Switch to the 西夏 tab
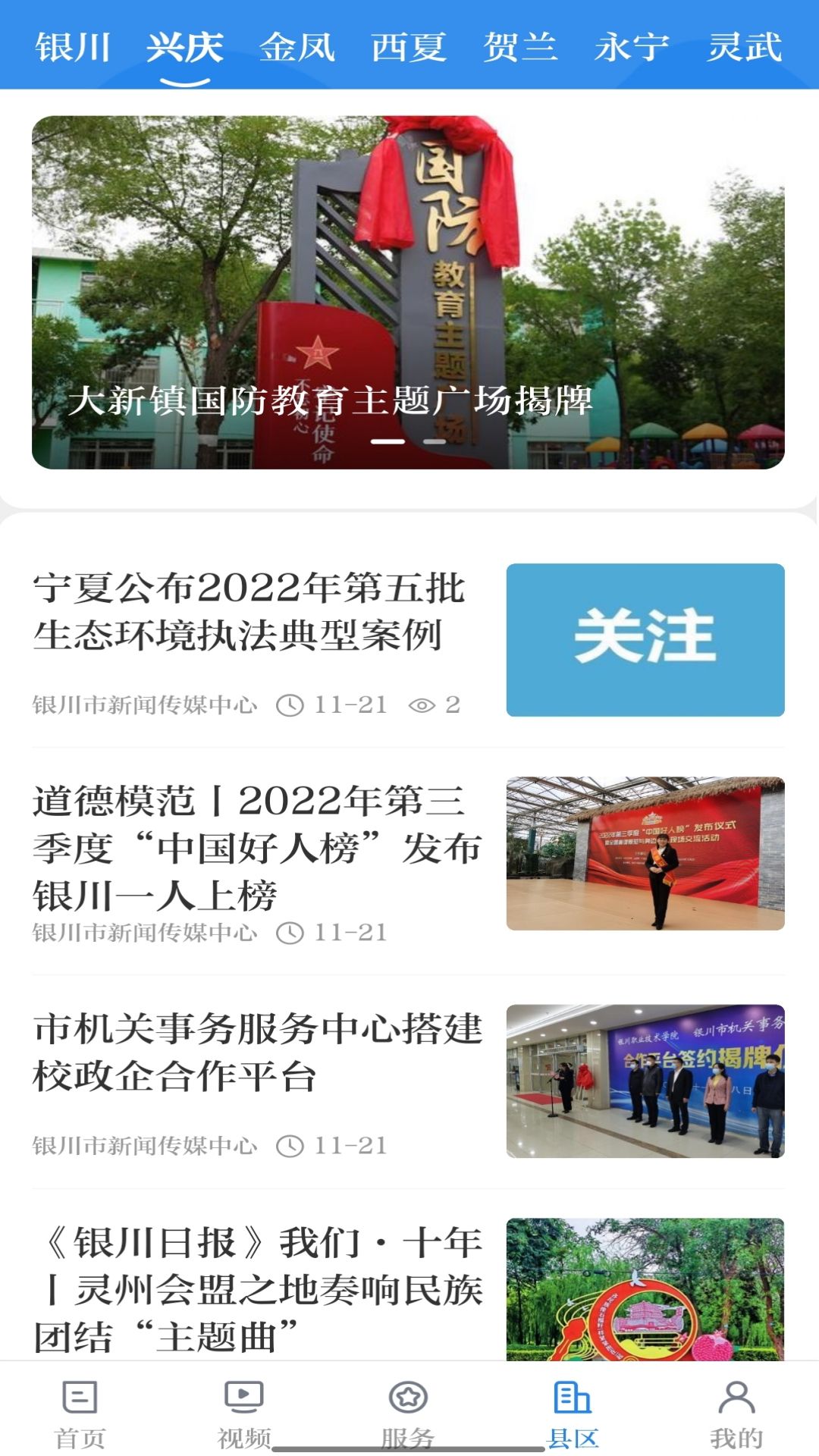The image size is (819, 1456). click(x=409, y=47)
